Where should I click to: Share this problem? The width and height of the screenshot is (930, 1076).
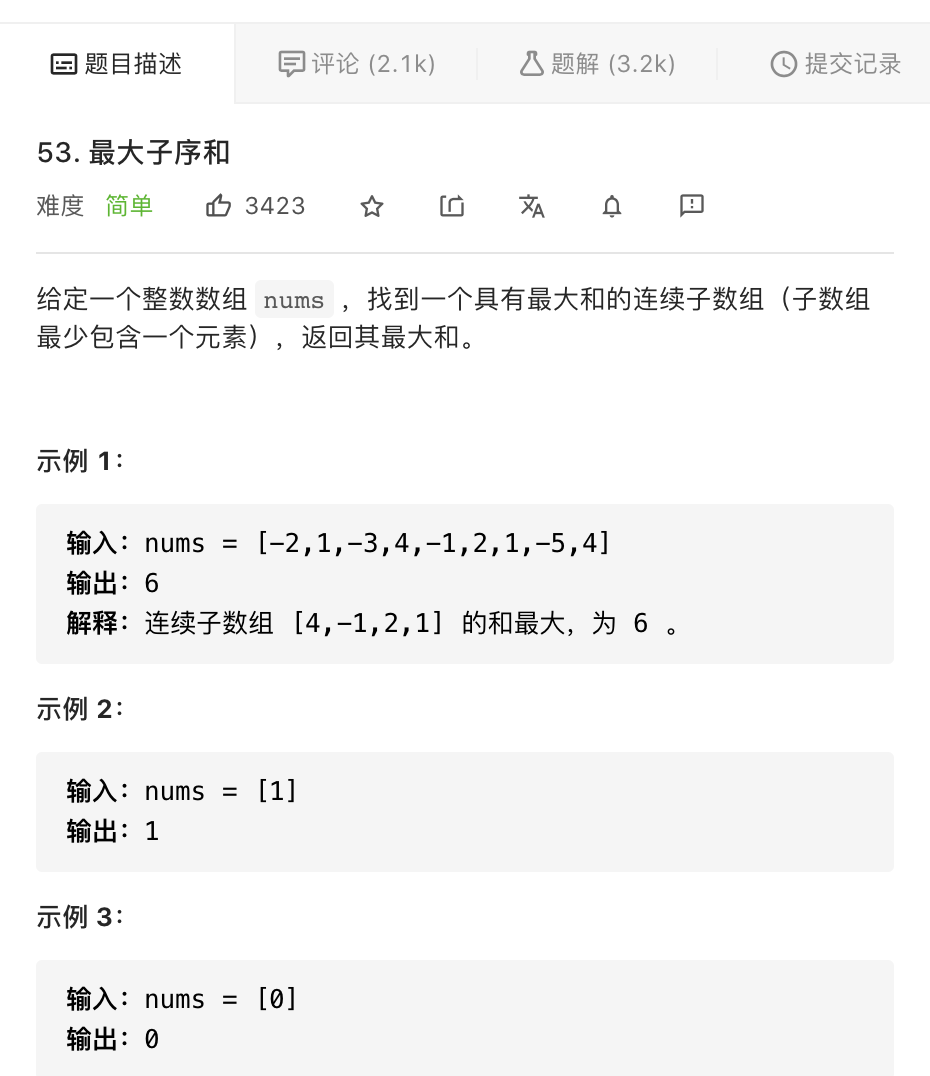pos(452,206)
